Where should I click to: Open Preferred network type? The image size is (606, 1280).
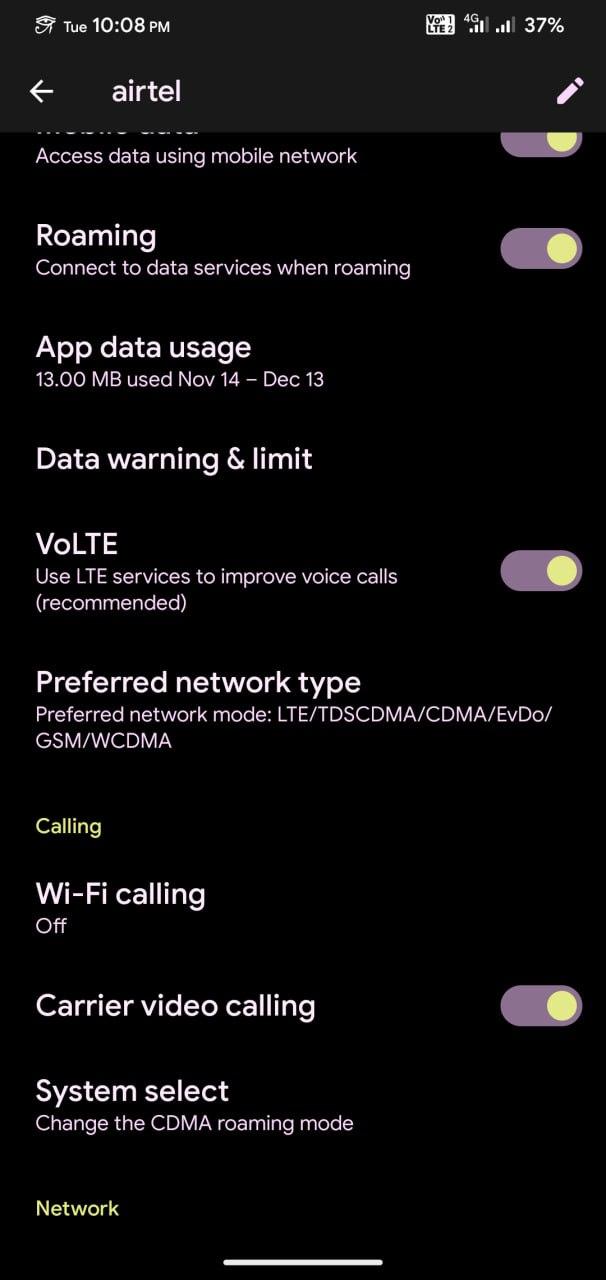(303, 709)
